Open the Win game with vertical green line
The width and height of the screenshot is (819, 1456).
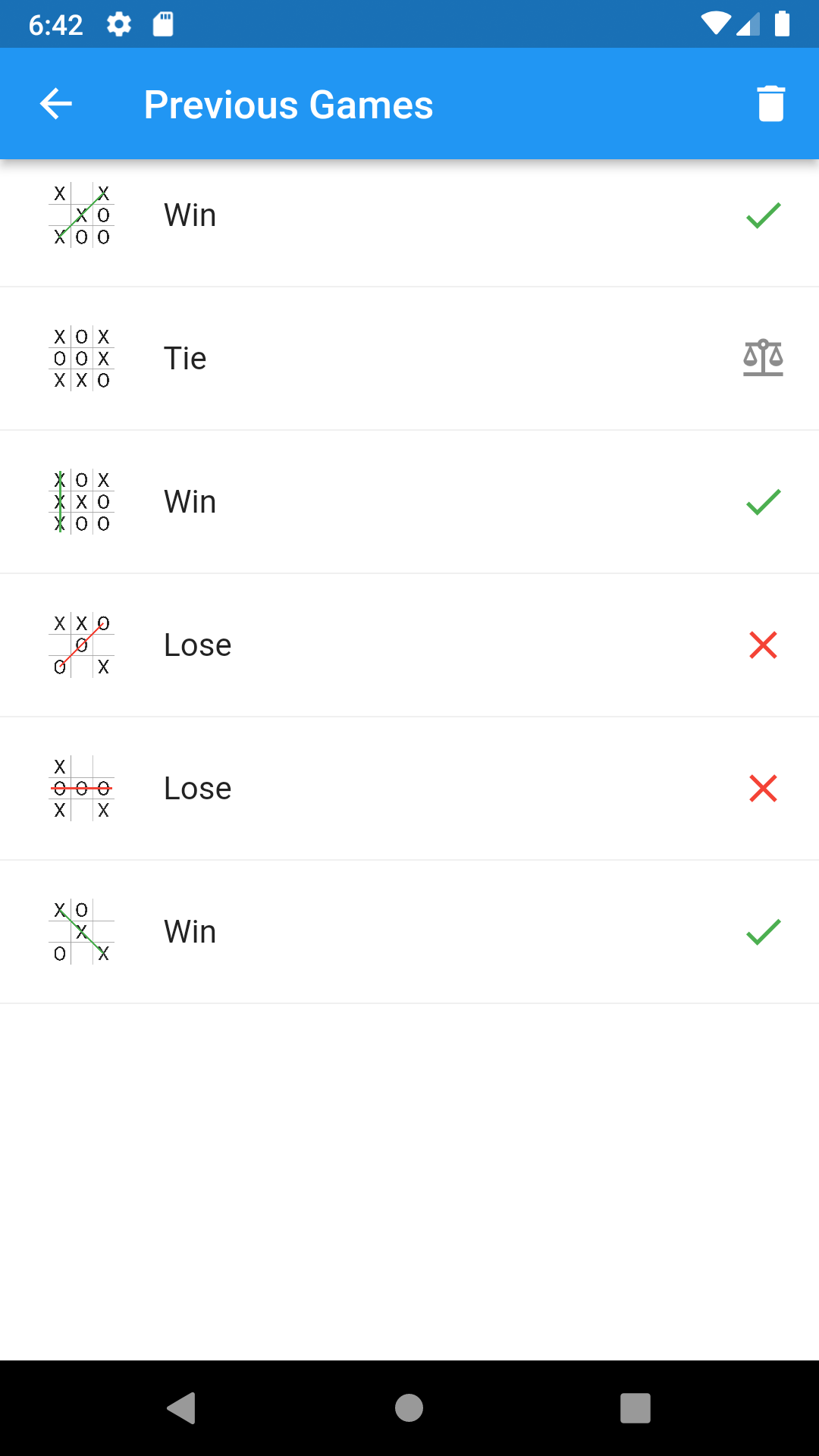coord(409,502)
